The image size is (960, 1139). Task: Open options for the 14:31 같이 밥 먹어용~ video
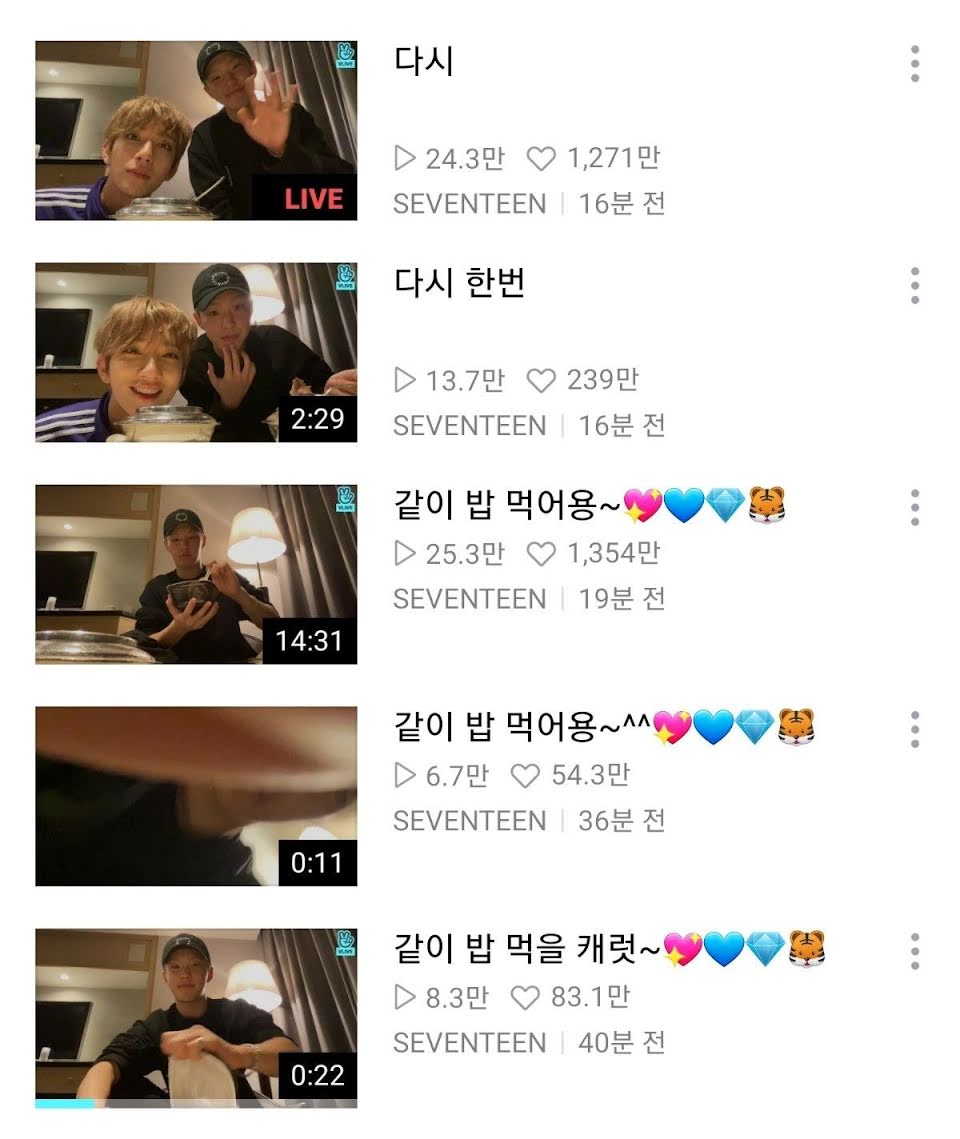click(x=914, y=508)
